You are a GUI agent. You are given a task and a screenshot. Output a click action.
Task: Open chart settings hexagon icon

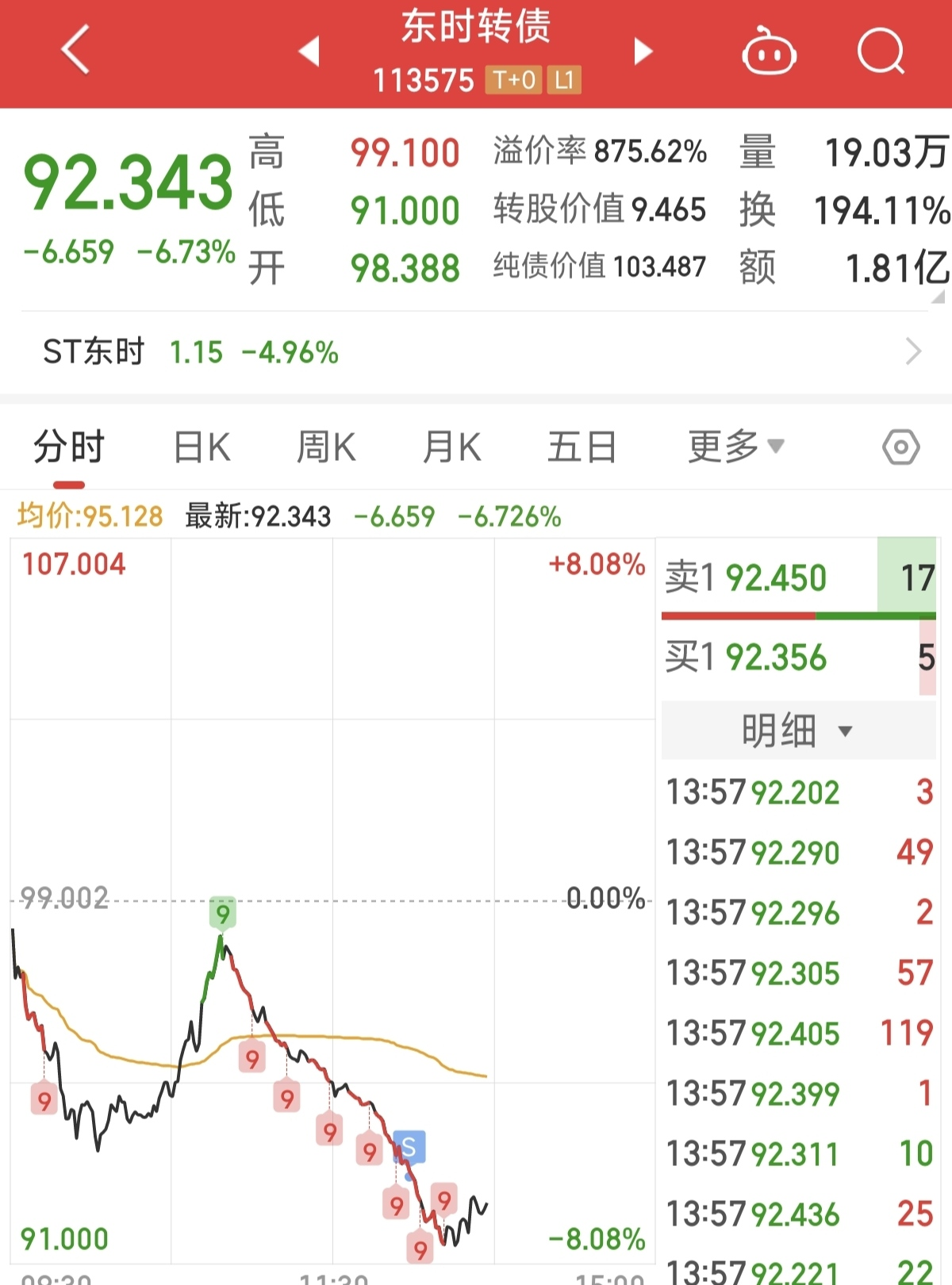coord(900,447)
